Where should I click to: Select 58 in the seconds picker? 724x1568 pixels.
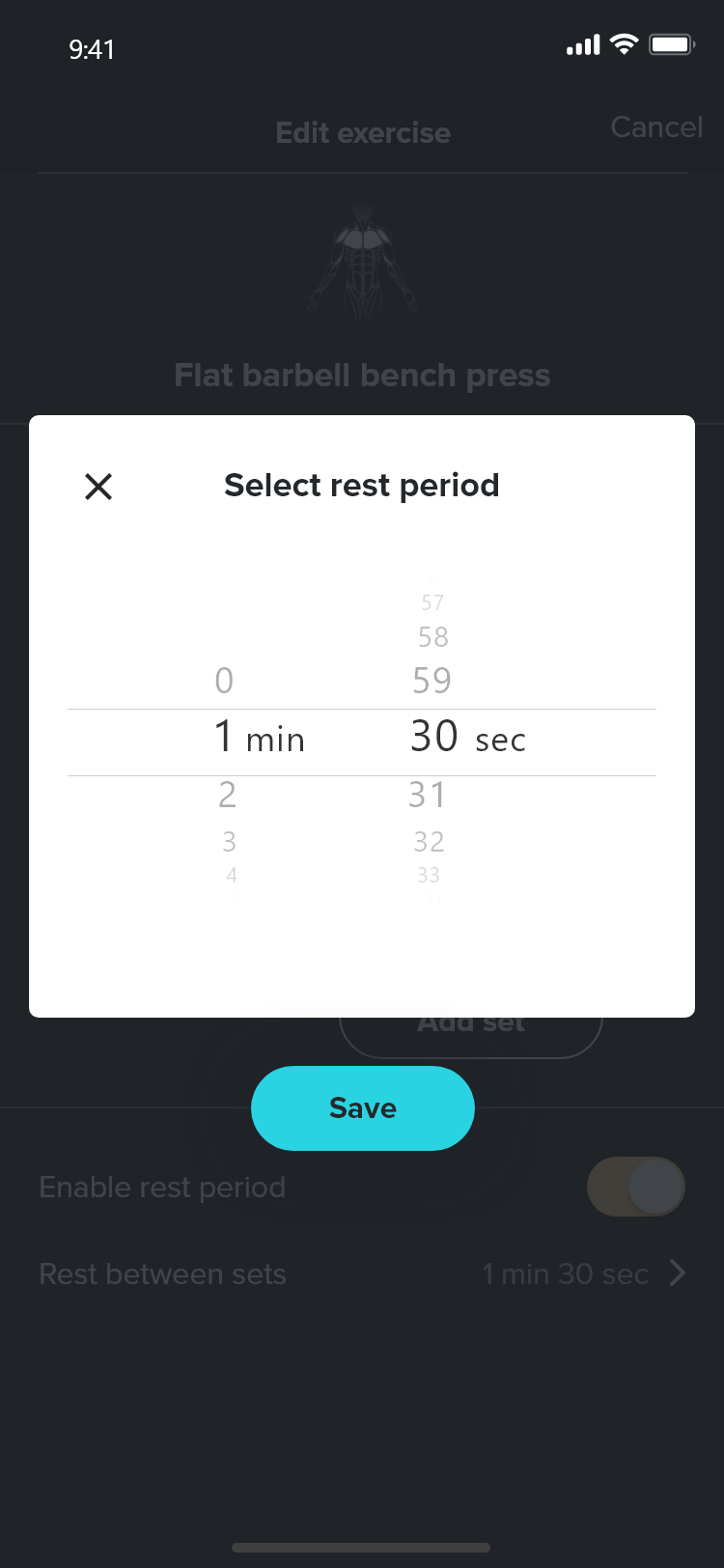(433, 637)
